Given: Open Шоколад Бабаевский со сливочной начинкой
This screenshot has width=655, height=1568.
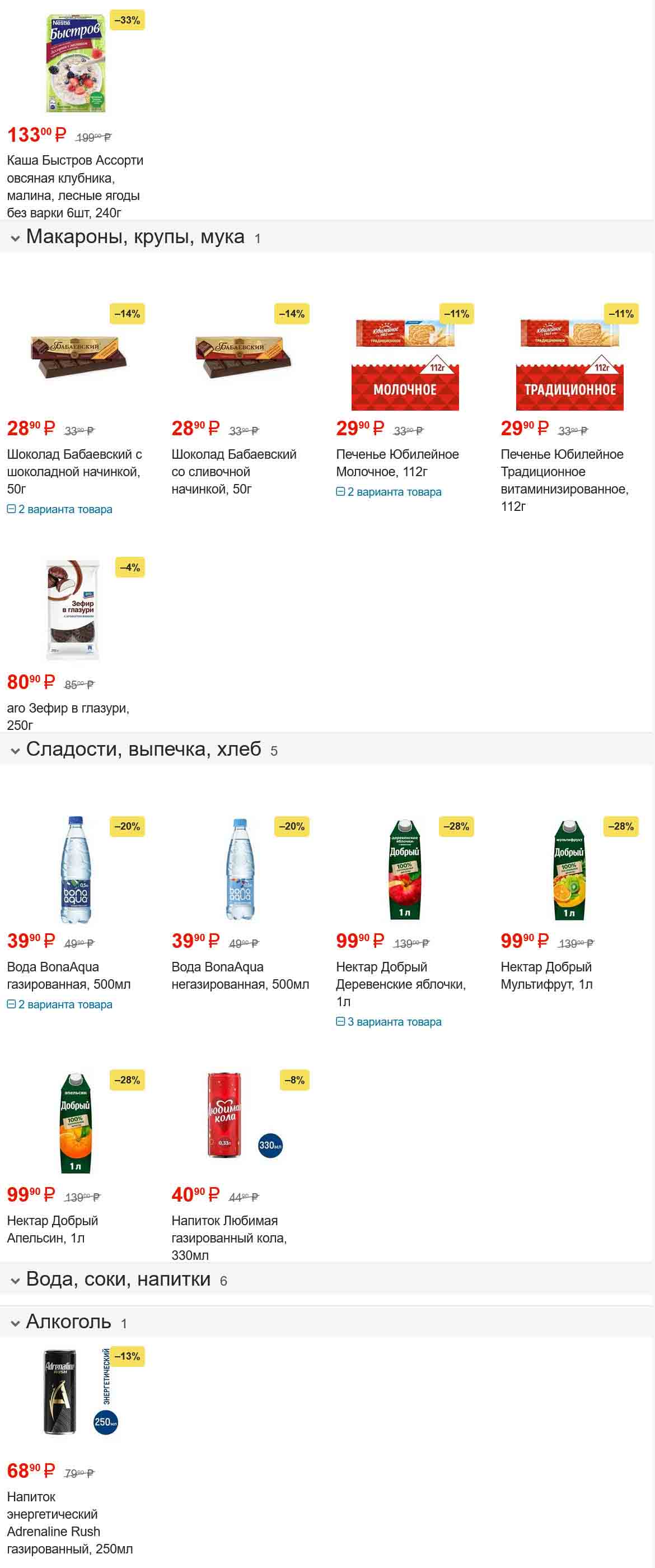Looking at the screenshot, I should pyautogui.click(x=233, y=471).
